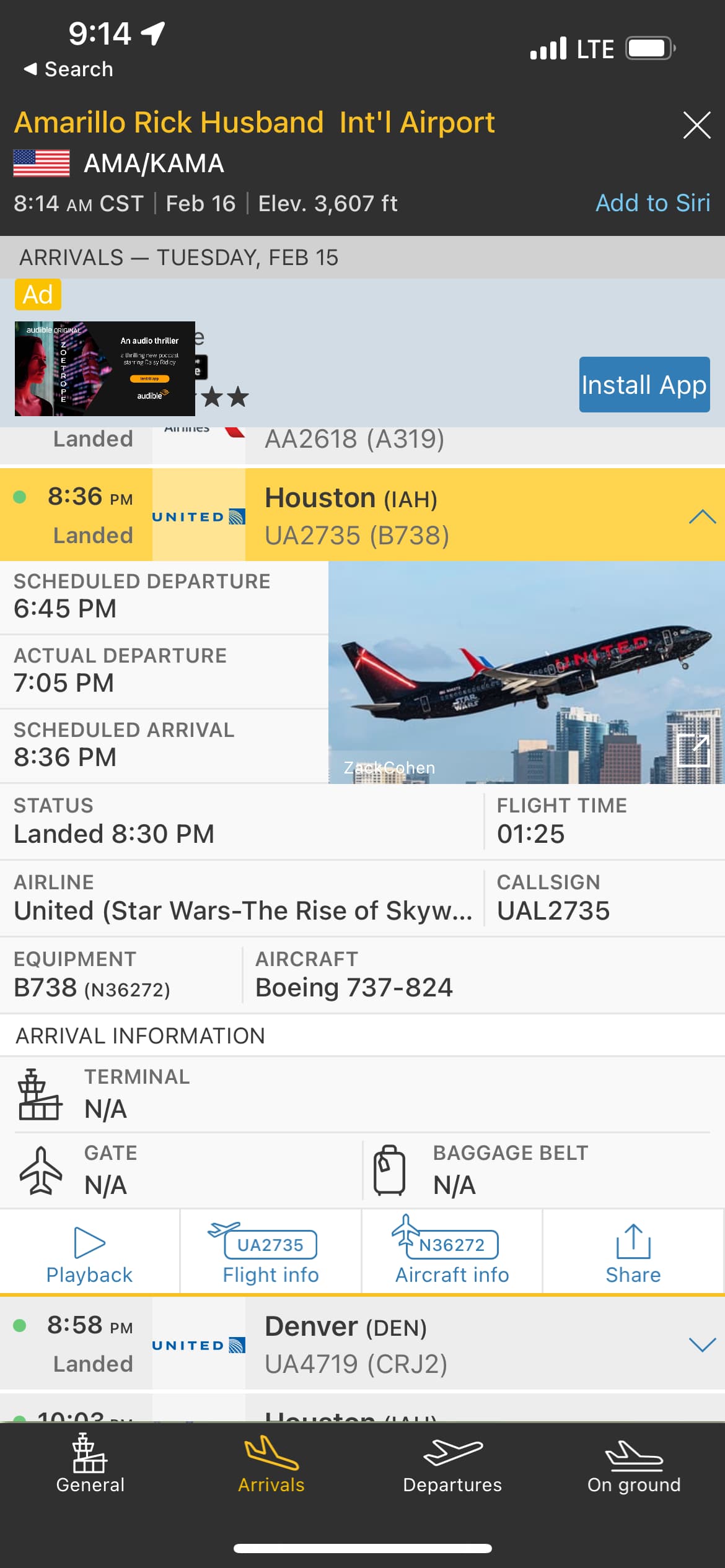Open the Audible ad image
This screenshot has width=725, height=1568.
[105, 368]
